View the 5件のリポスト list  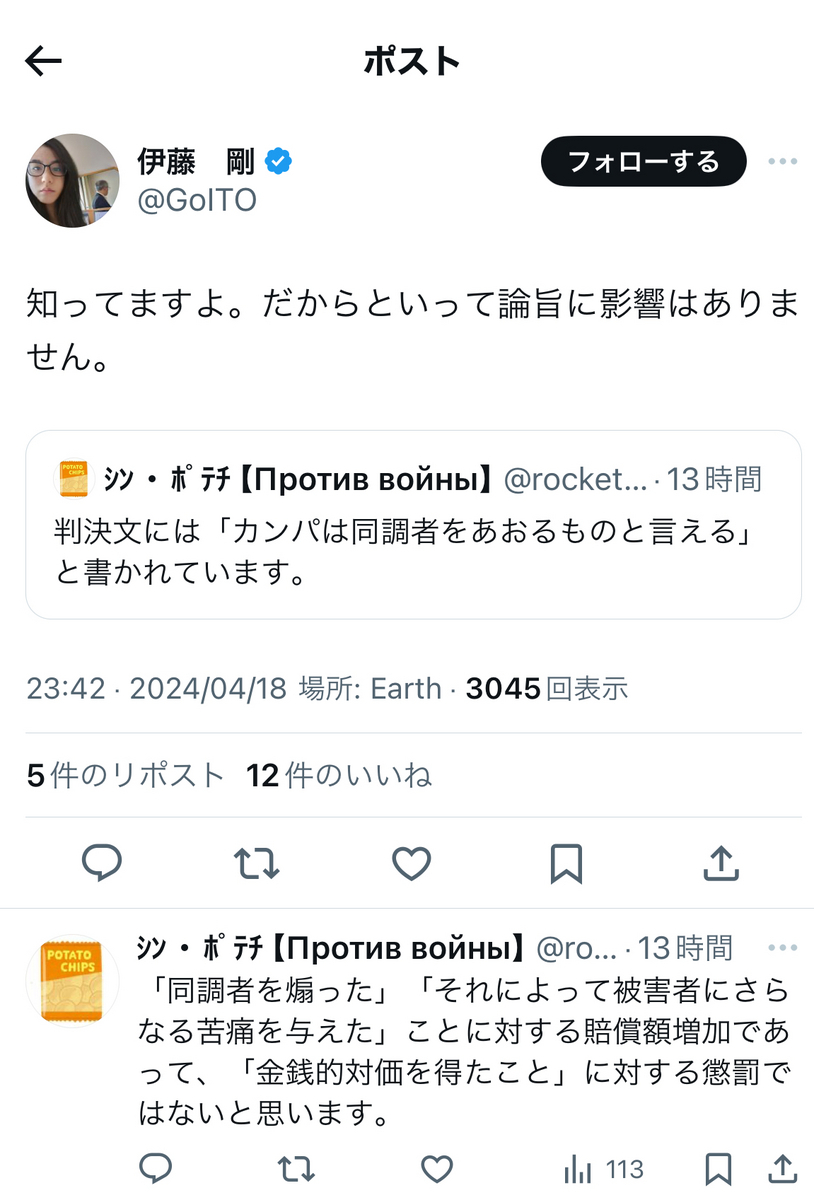pos(126,775)
